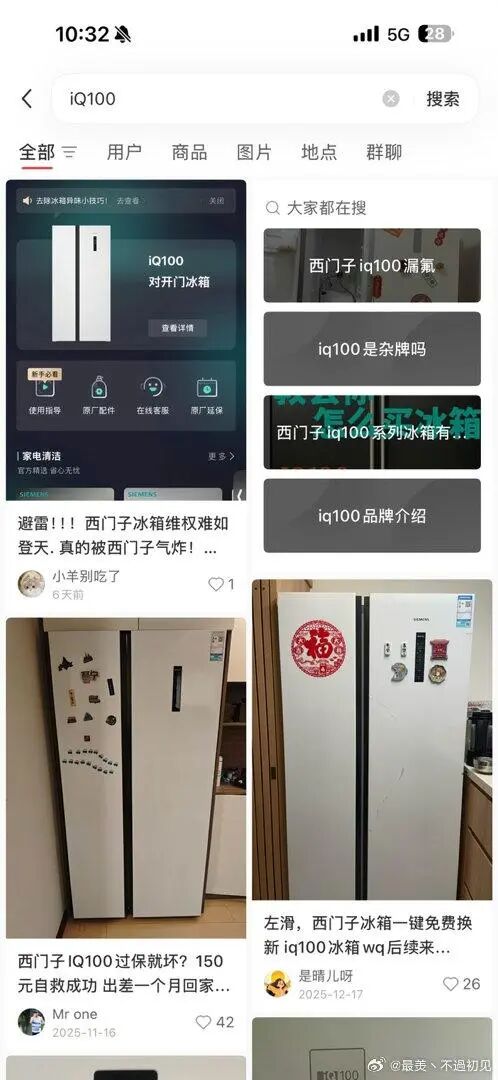Tap the 搜索 button
The height and width of the screenshot is (1080, 498).
(x=442, y=99)
